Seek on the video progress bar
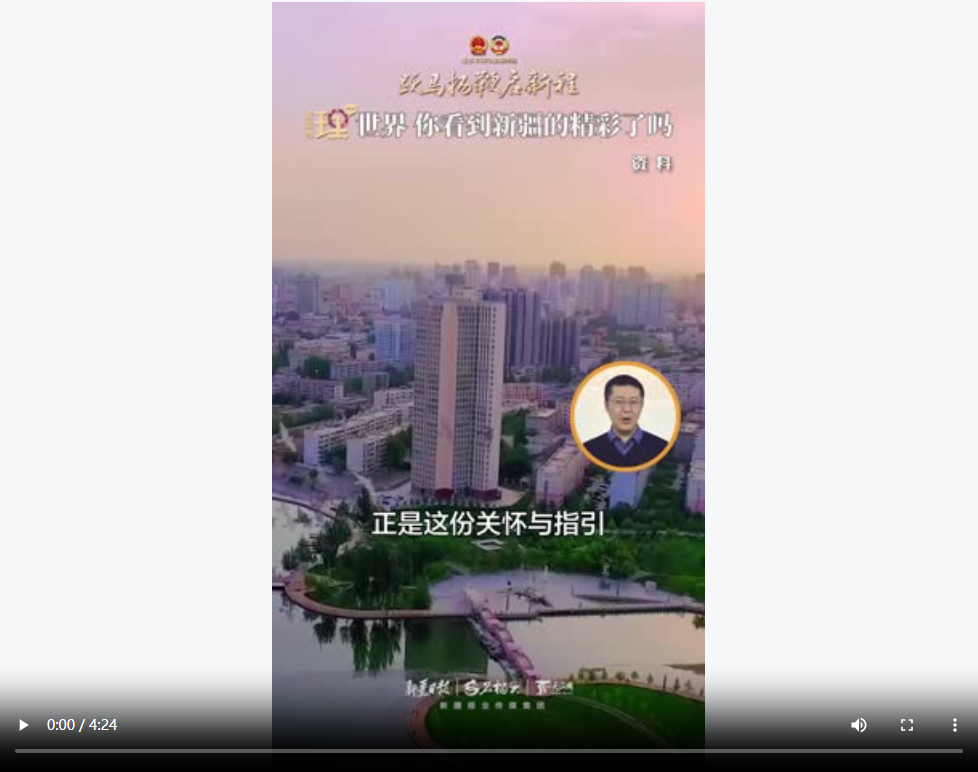The width and height of the screenshot is (978, 772). point(489,750)
